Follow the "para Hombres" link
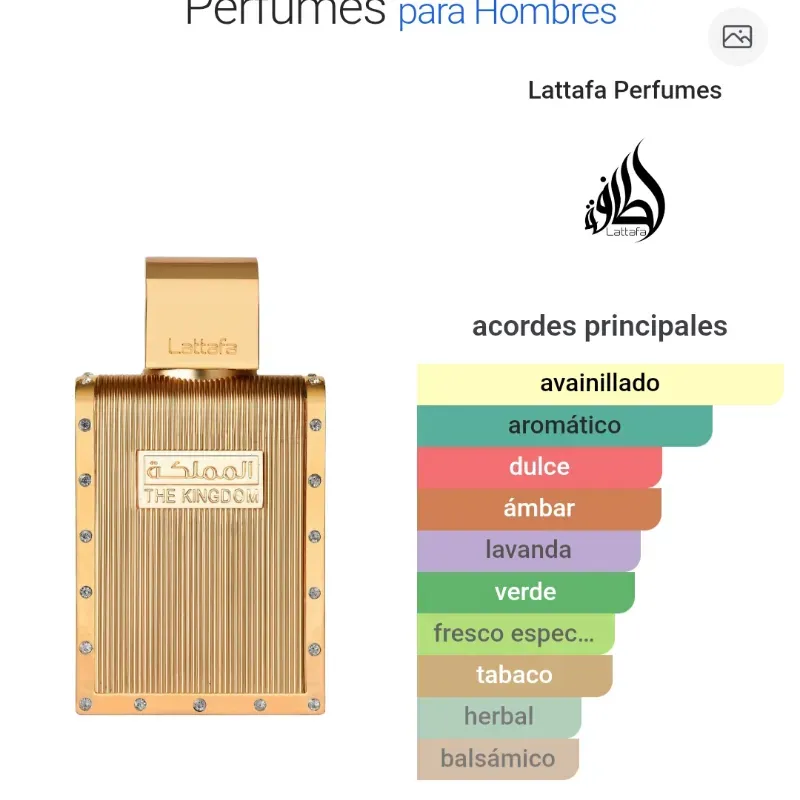Image resolution: width=800 pixels, height=800 pixels. point(507,14)
